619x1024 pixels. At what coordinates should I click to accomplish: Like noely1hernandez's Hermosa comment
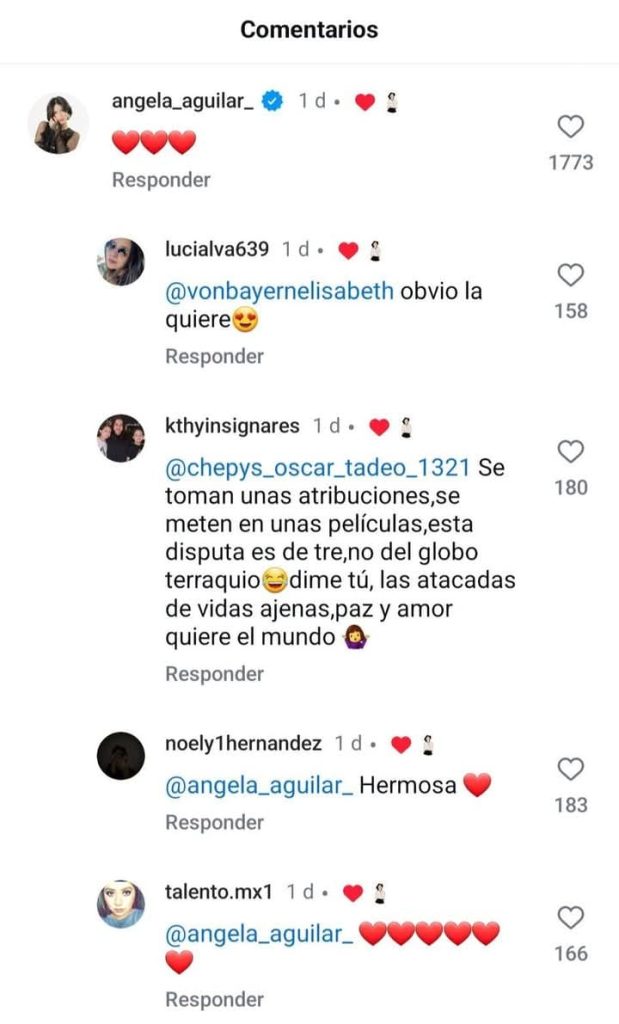pos(570,769)
